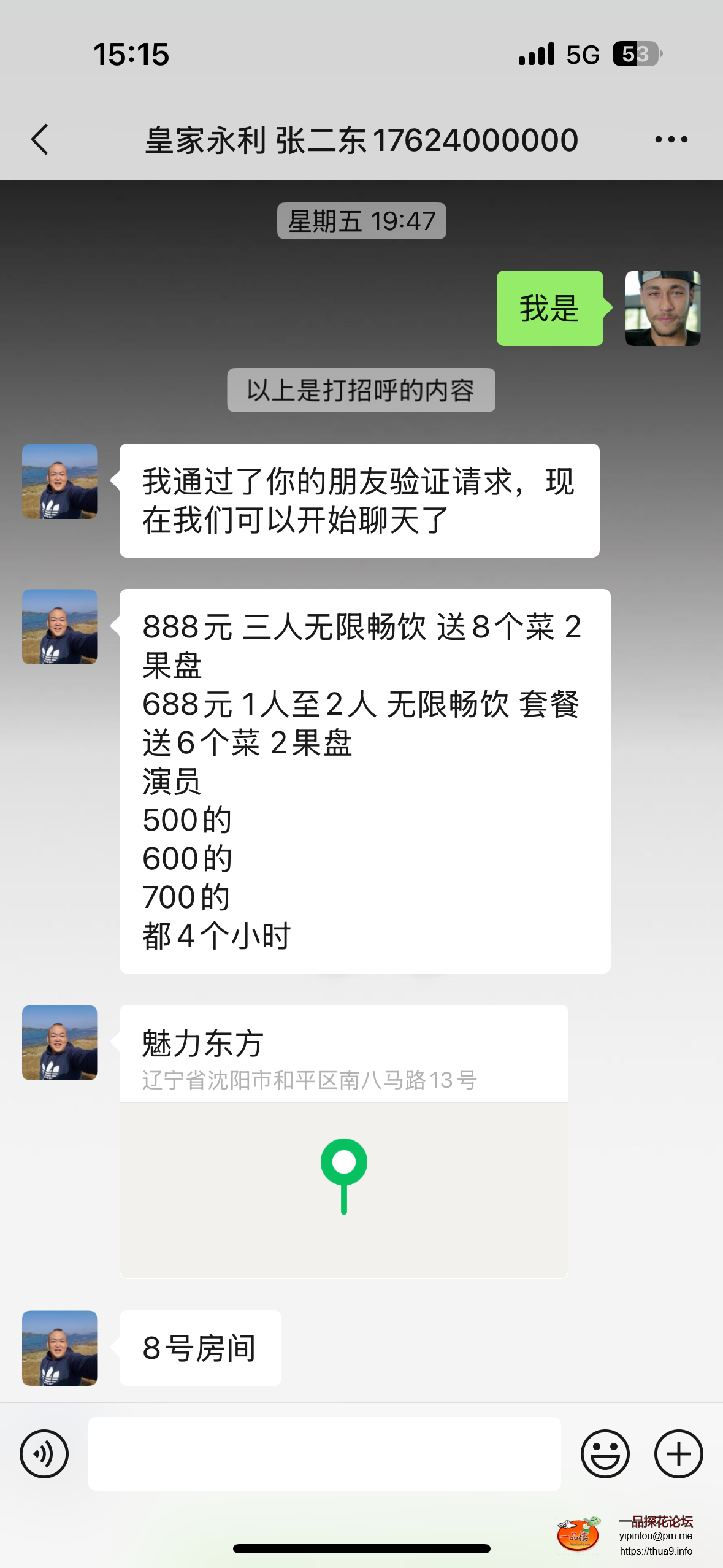Switch to voice message input

(x=44, y=1453)
